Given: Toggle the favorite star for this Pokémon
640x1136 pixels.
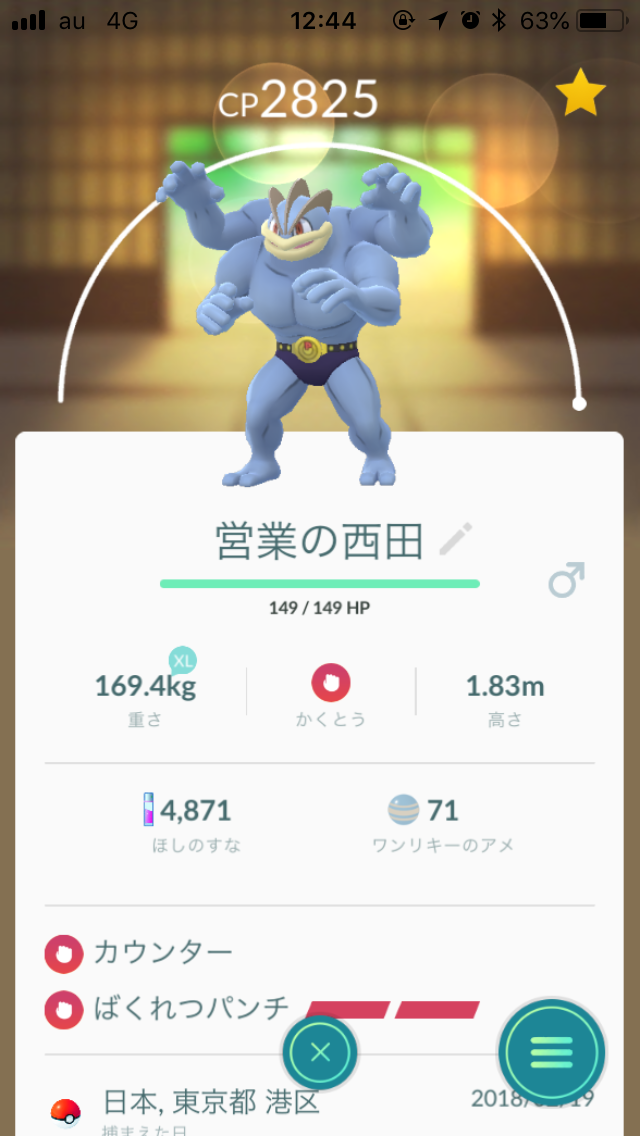Looking at the screenshot, I should tap(580, 94).
